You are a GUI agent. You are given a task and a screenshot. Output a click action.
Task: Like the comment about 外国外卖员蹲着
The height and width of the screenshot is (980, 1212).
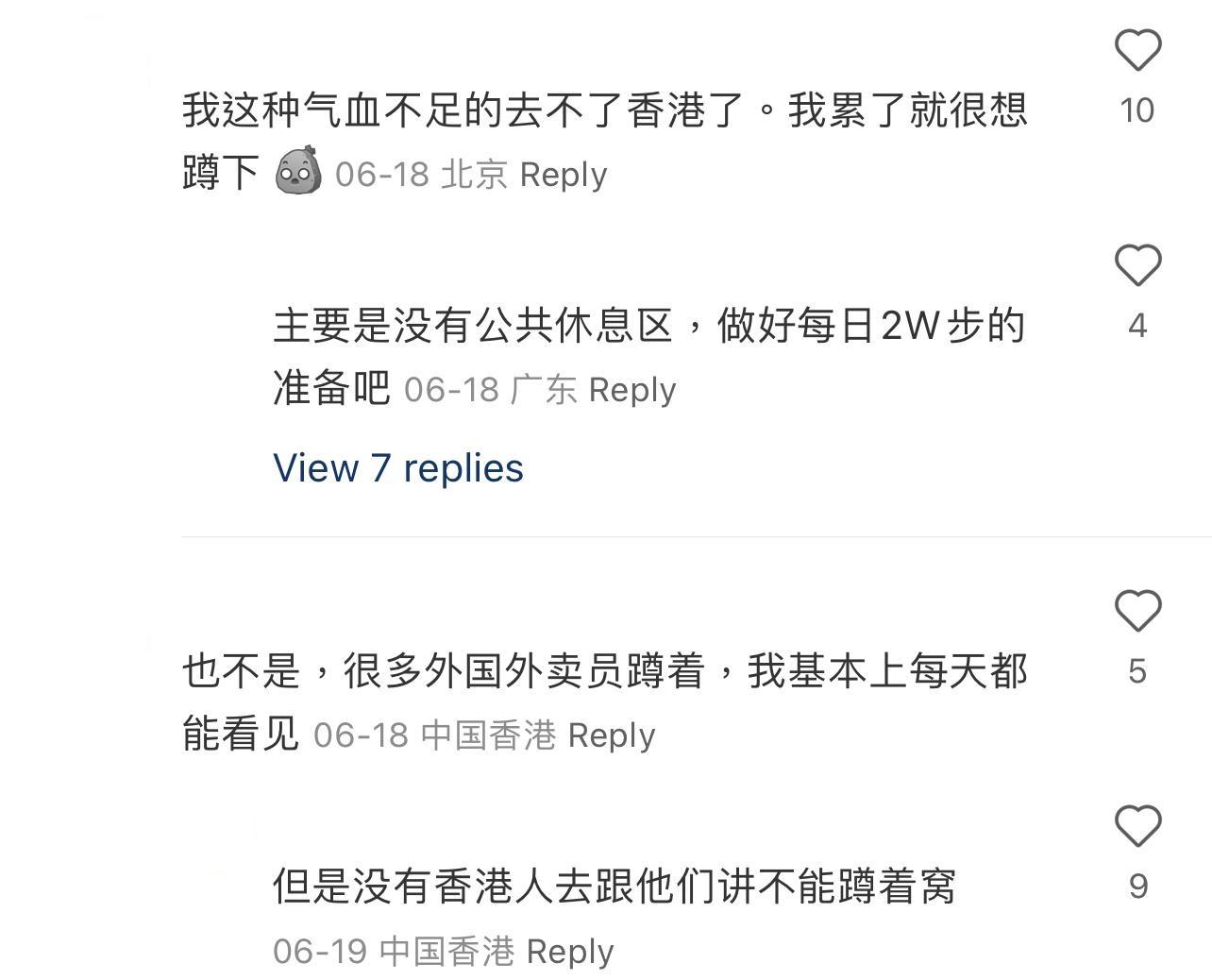pos(1137,611)
